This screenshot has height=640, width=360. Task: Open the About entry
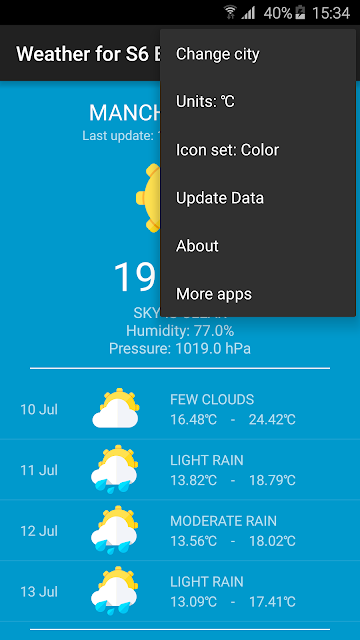[x=258, y=246]
